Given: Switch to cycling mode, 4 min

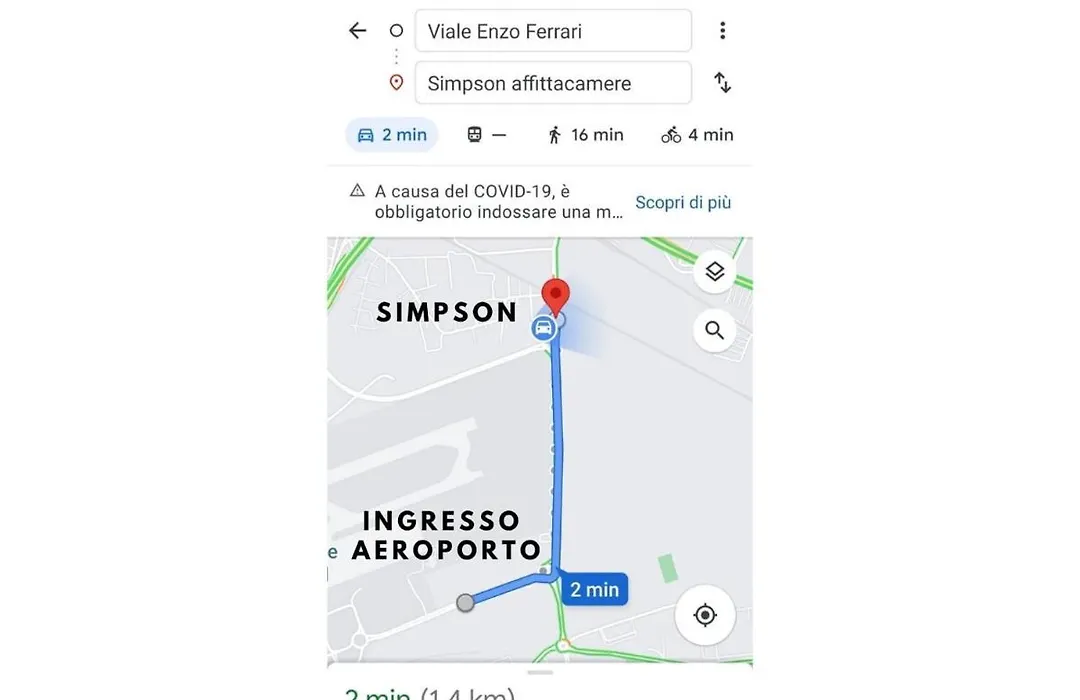Looking at the screenshot, I should pos(697,135).
